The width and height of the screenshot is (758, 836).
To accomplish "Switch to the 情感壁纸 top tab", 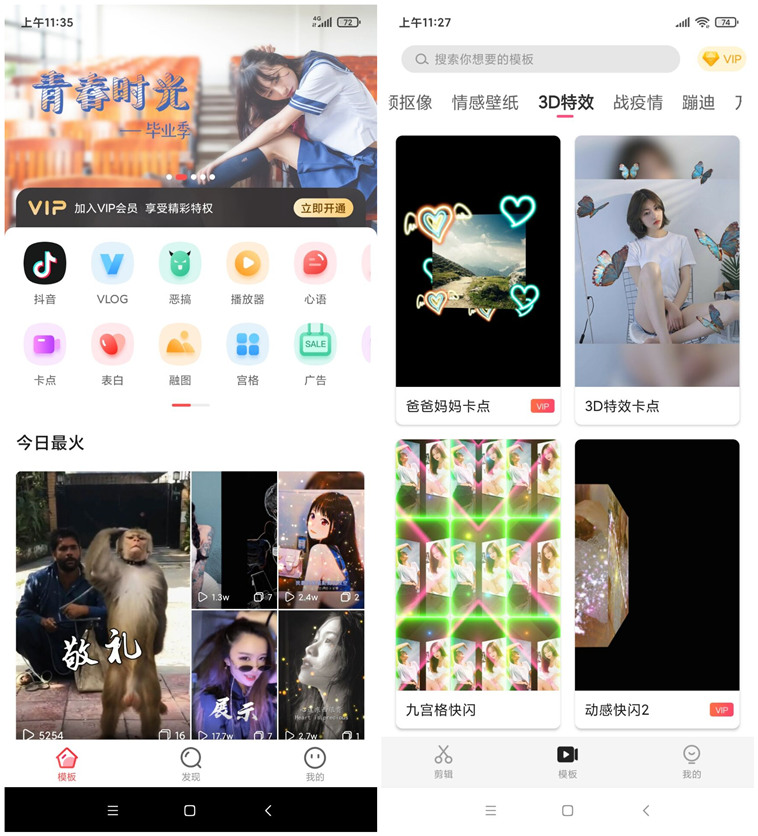I will 485,102.
